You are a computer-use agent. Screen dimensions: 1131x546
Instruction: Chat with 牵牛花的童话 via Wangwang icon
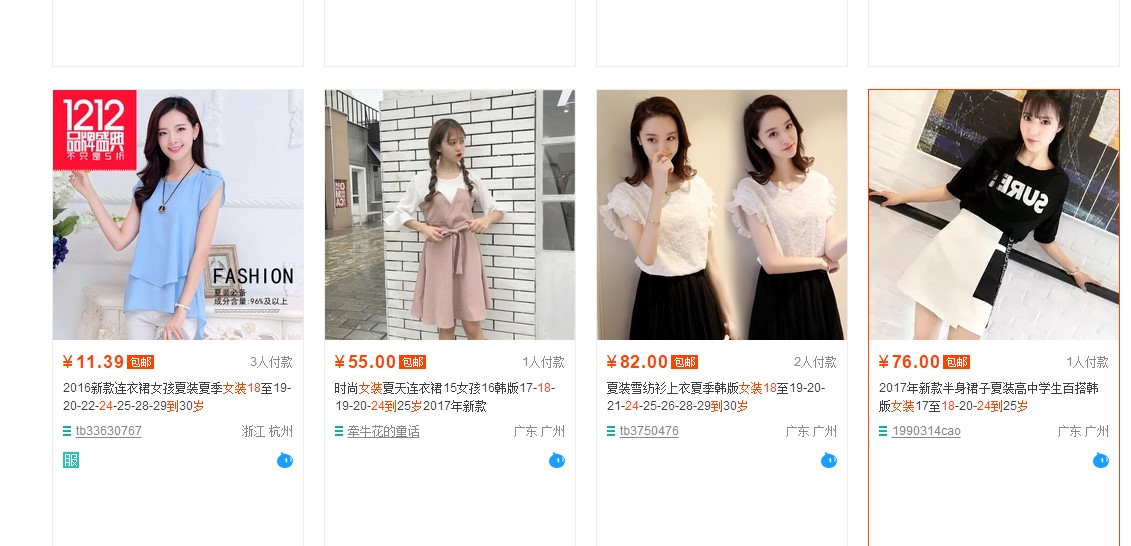557,461
